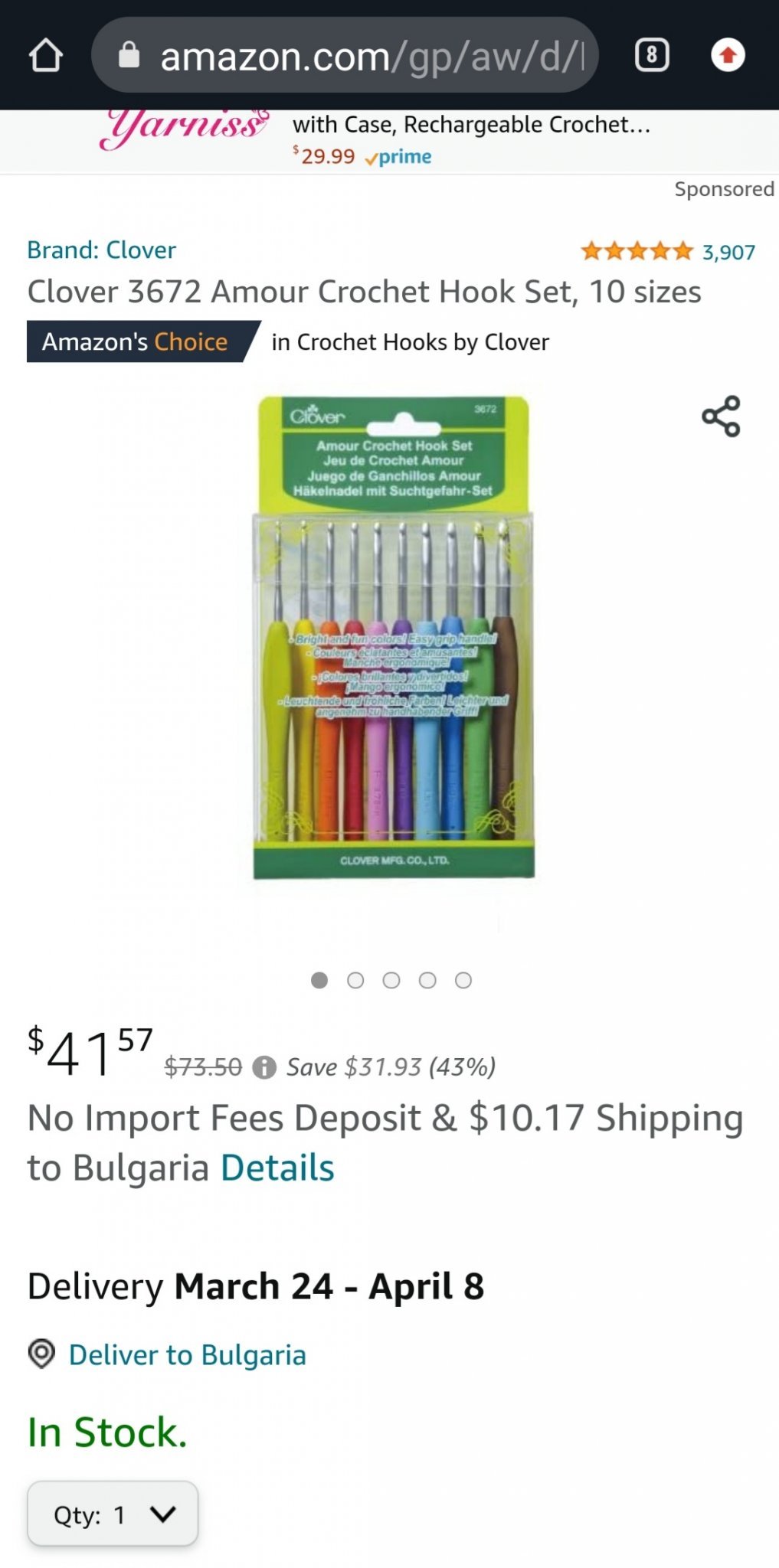Image resolution: width=779 pixels, height=1568 pixels.
Task: Jump to the second product image dot
Action: click(355, 981)
